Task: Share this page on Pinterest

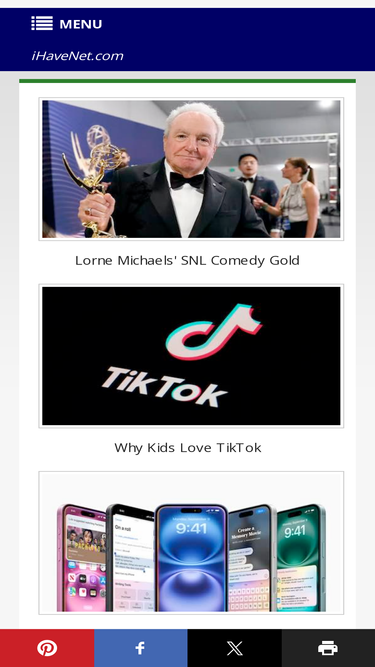Action: coord(47,648)
